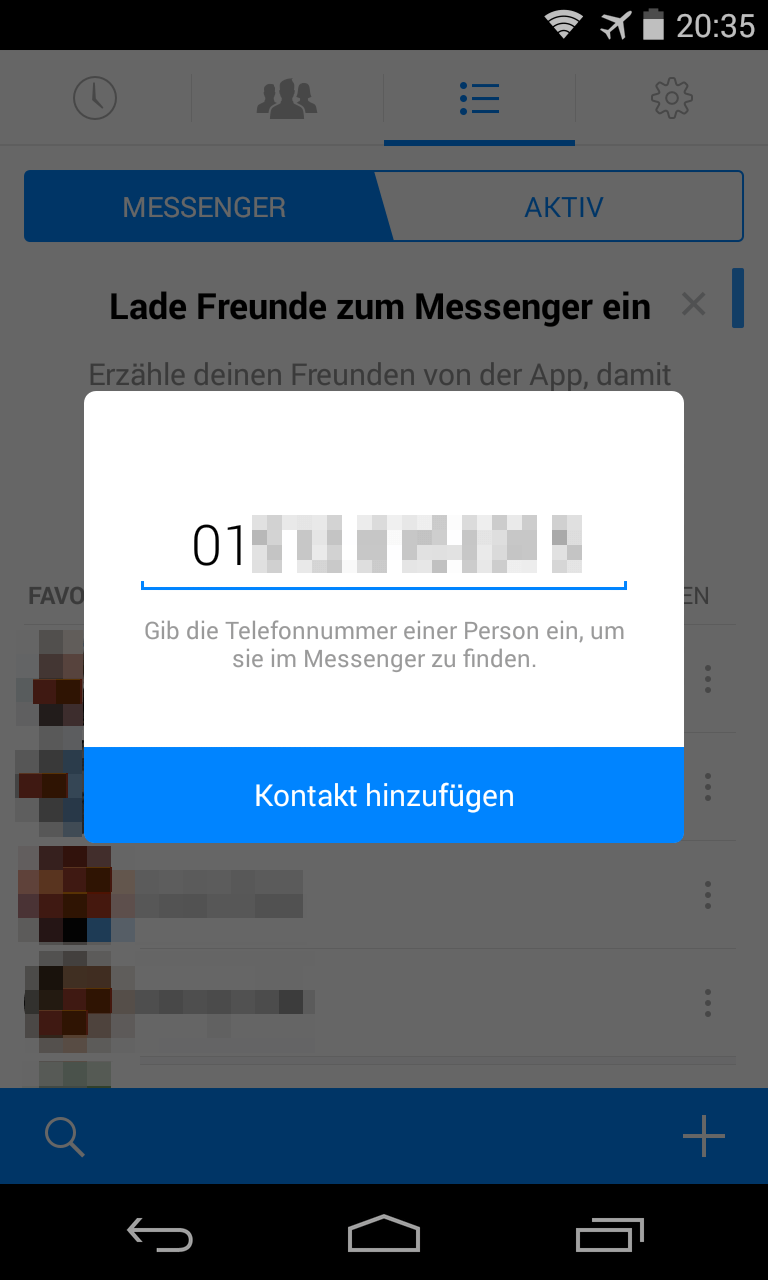
Task: Select the MESSENGER segment
Action: click(204, 207)
